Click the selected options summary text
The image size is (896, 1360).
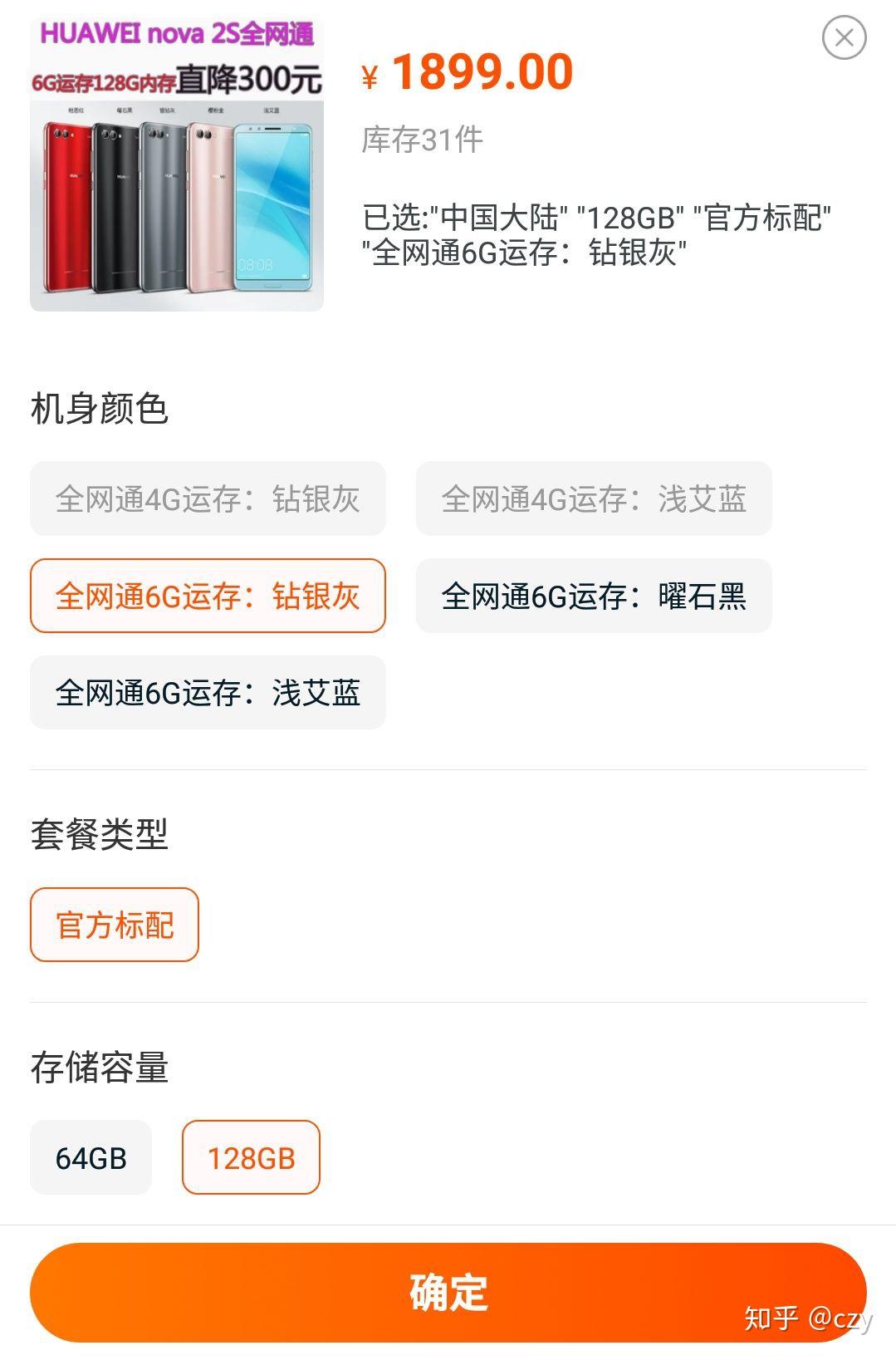click(x=596, y=237)
